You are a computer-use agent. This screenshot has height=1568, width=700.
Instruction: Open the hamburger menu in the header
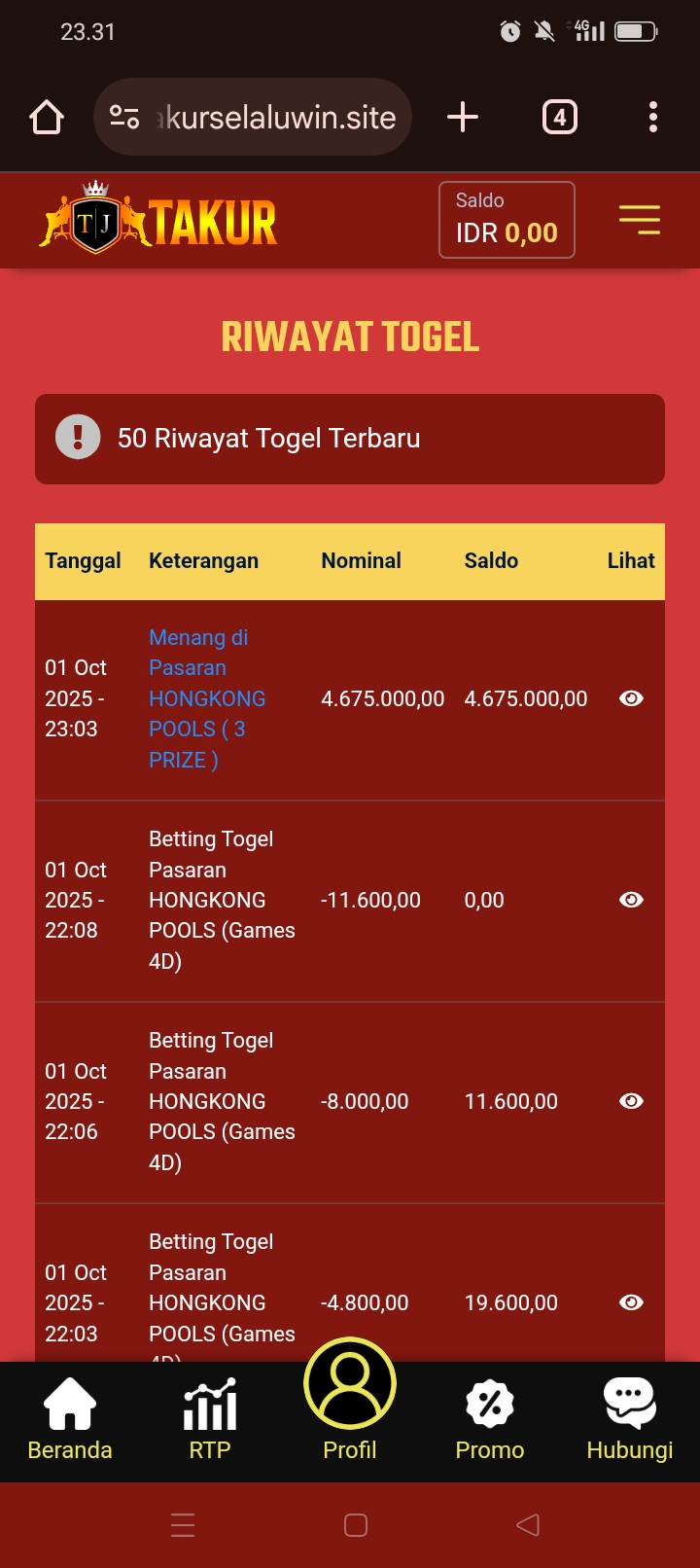pos(639,220)
